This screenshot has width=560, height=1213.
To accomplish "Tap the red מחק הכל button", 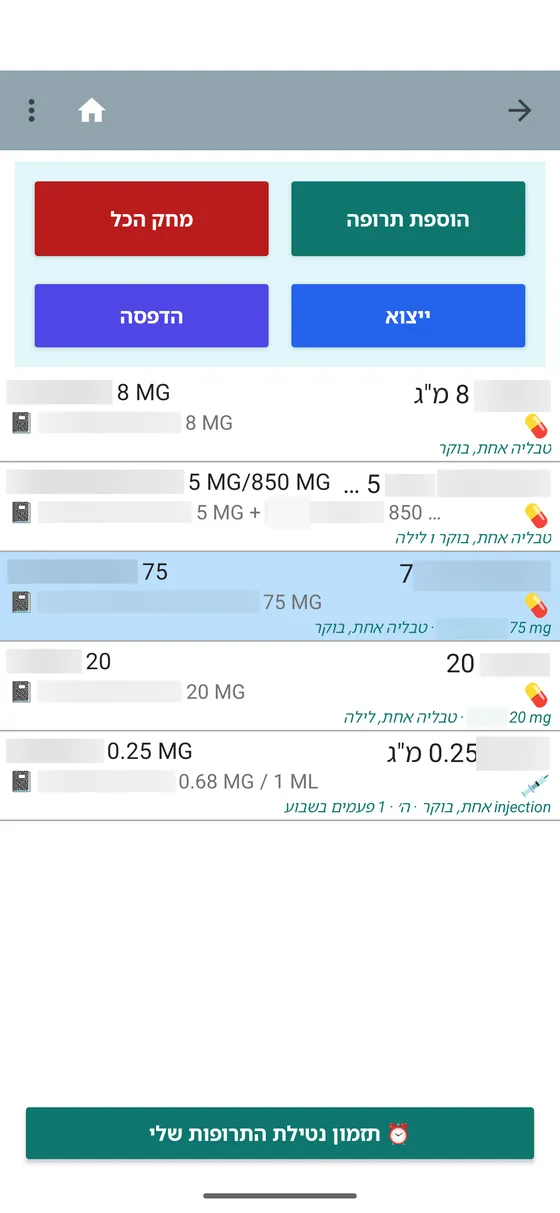I will [152, 219].
